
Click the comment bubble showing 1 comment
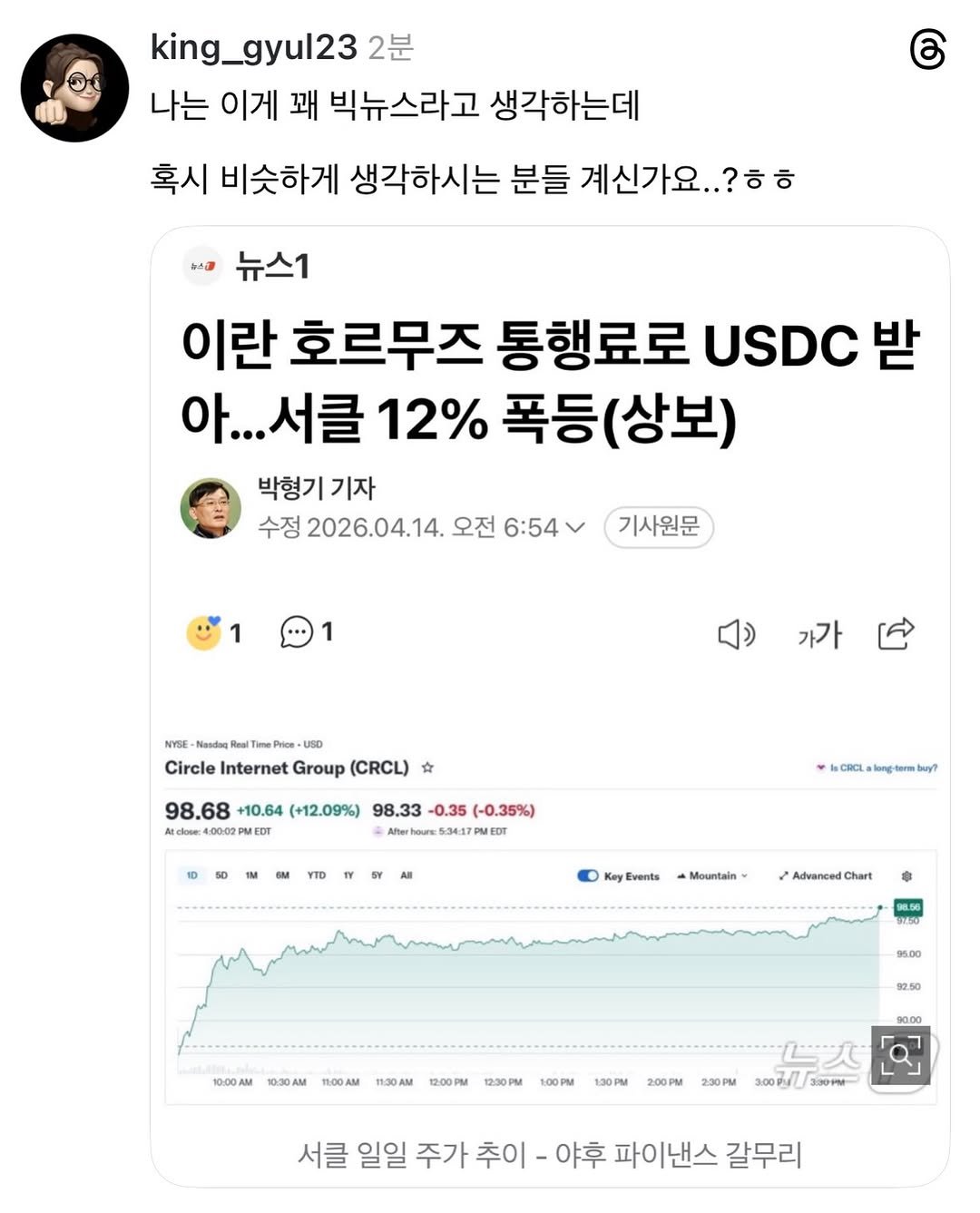coord(295,634)
